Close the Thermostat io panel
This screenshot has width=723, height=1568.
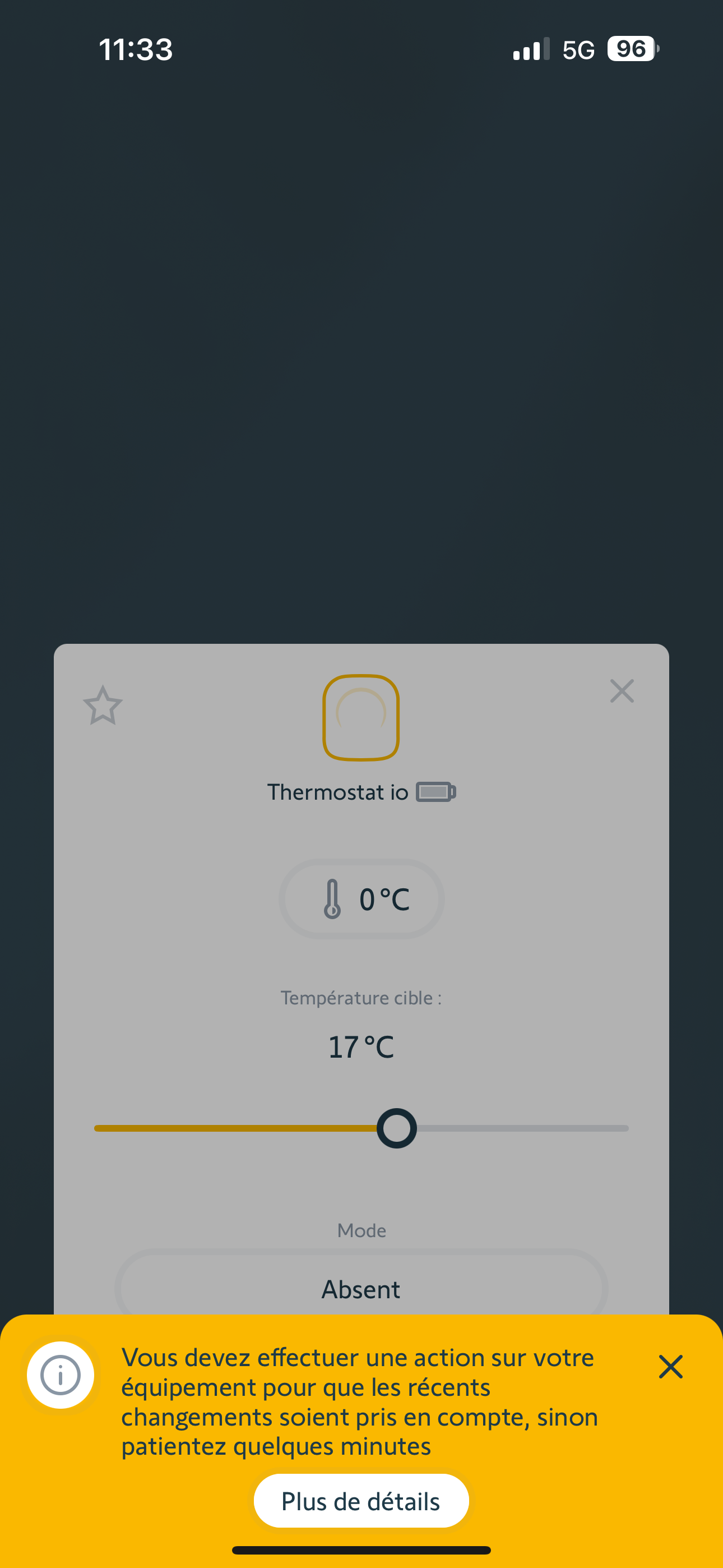pyautogui.click(x=622, y=691)
